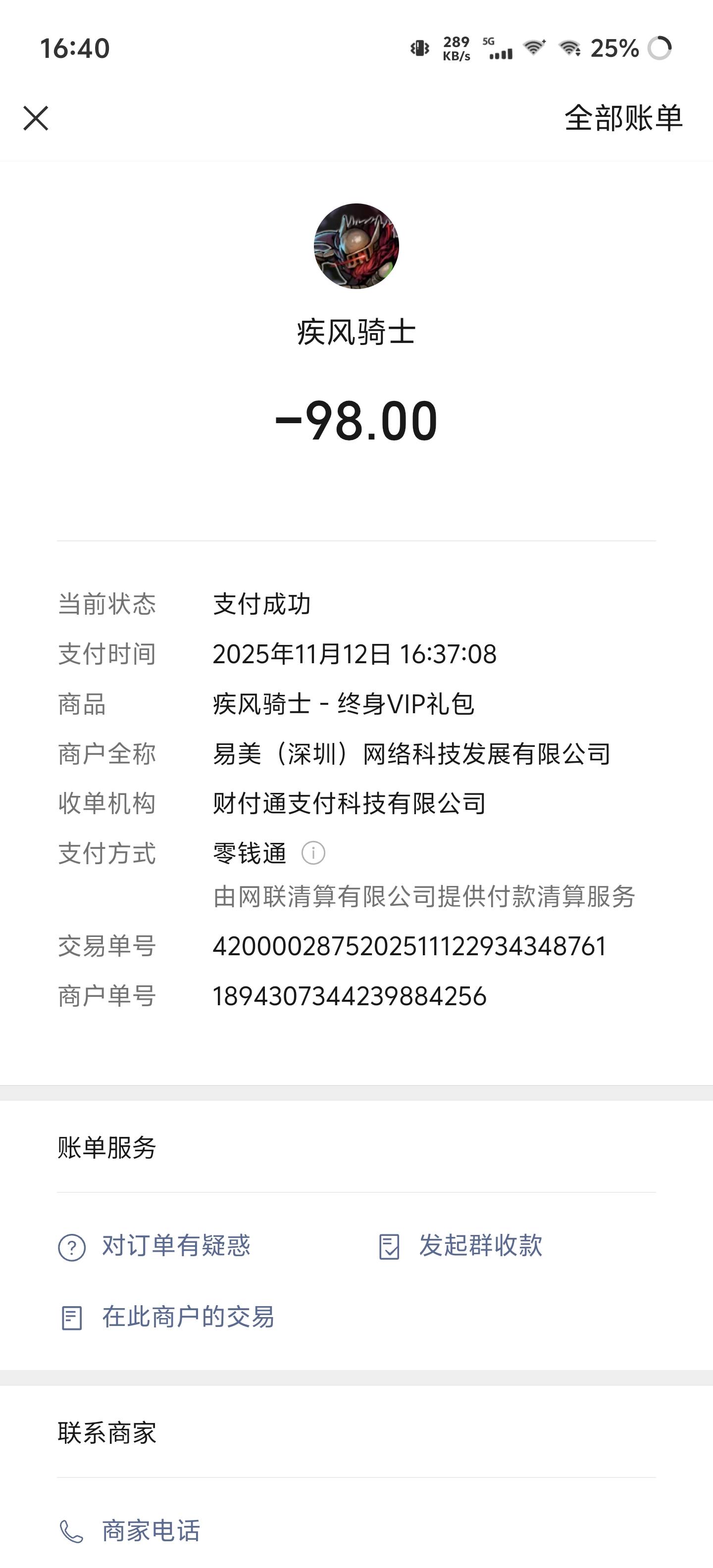
Task: Close the bill detail page
Action: 37,118
